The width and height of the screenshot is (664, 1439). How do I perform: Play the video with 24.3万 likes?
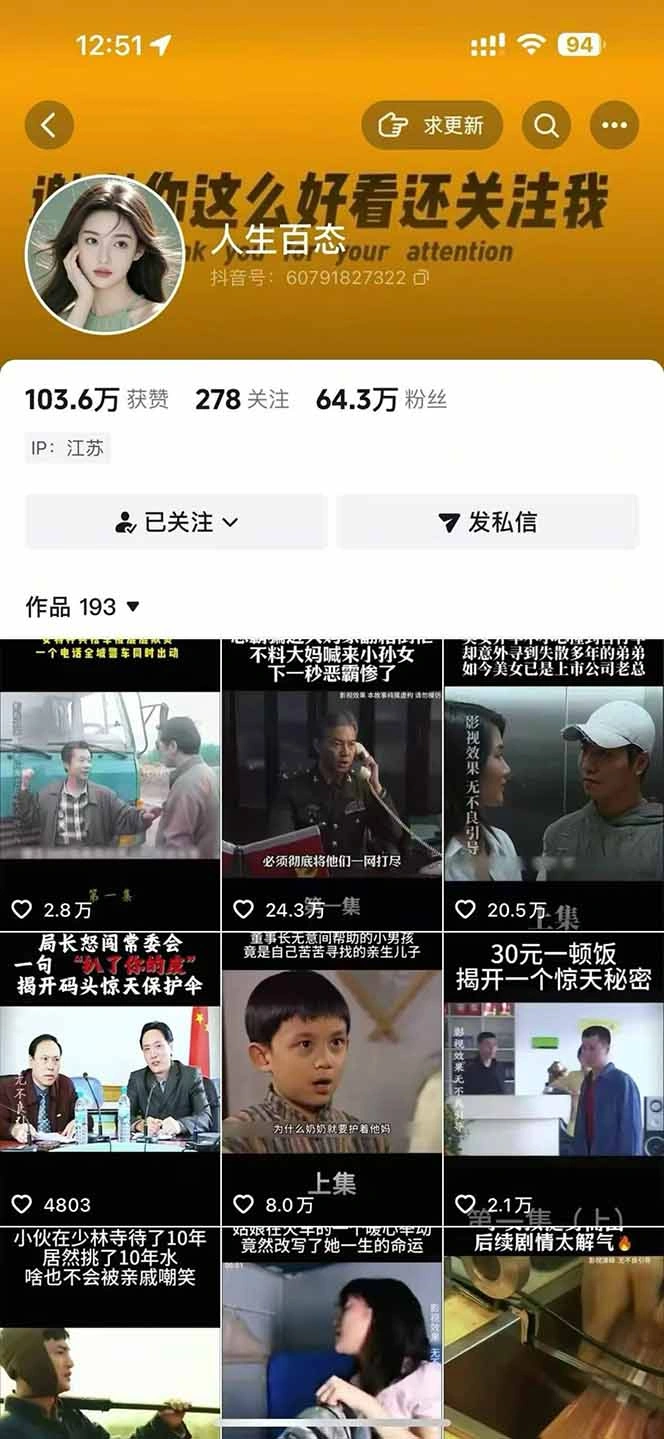(332, 785)
